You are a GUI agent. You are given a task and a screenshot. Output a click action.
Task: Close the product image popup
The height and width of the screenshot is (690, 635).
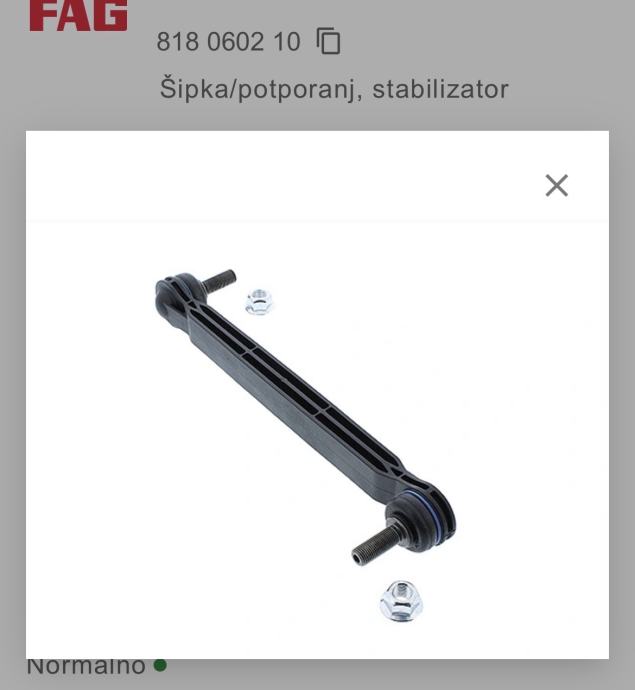[x=556, y=185]
